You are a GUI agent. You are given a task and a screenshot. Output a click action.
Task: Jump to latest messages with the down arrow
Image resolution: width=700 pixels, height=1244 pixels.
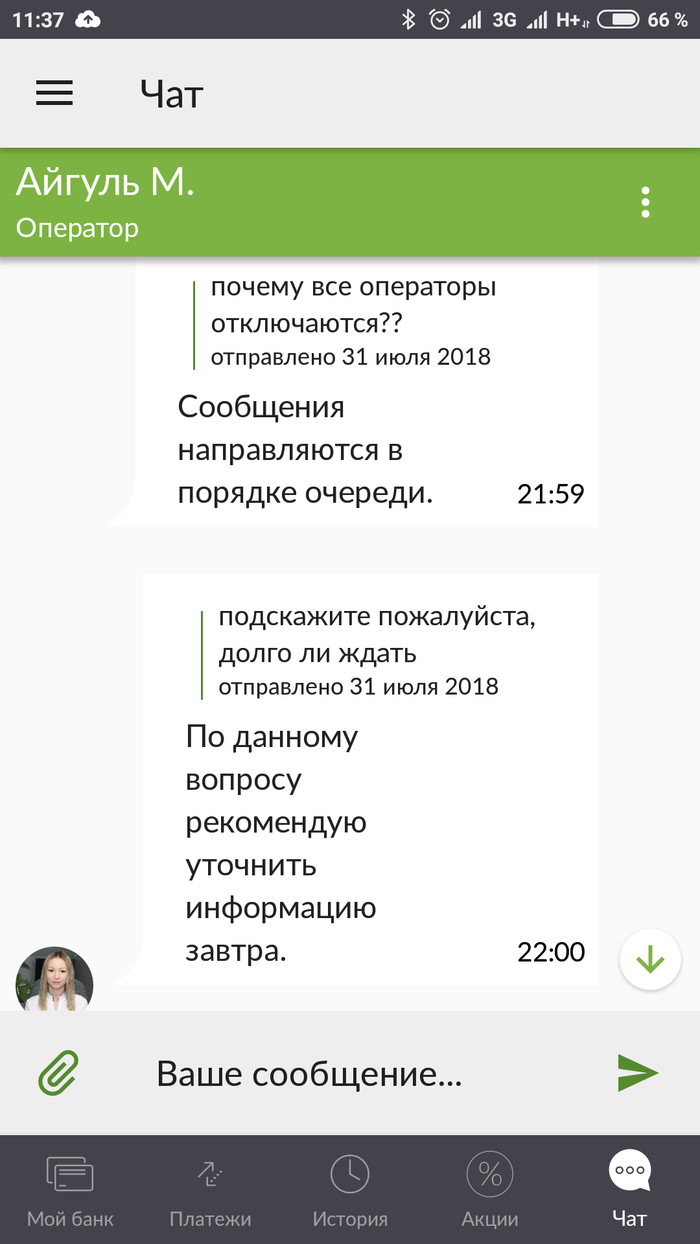[650, 961]
